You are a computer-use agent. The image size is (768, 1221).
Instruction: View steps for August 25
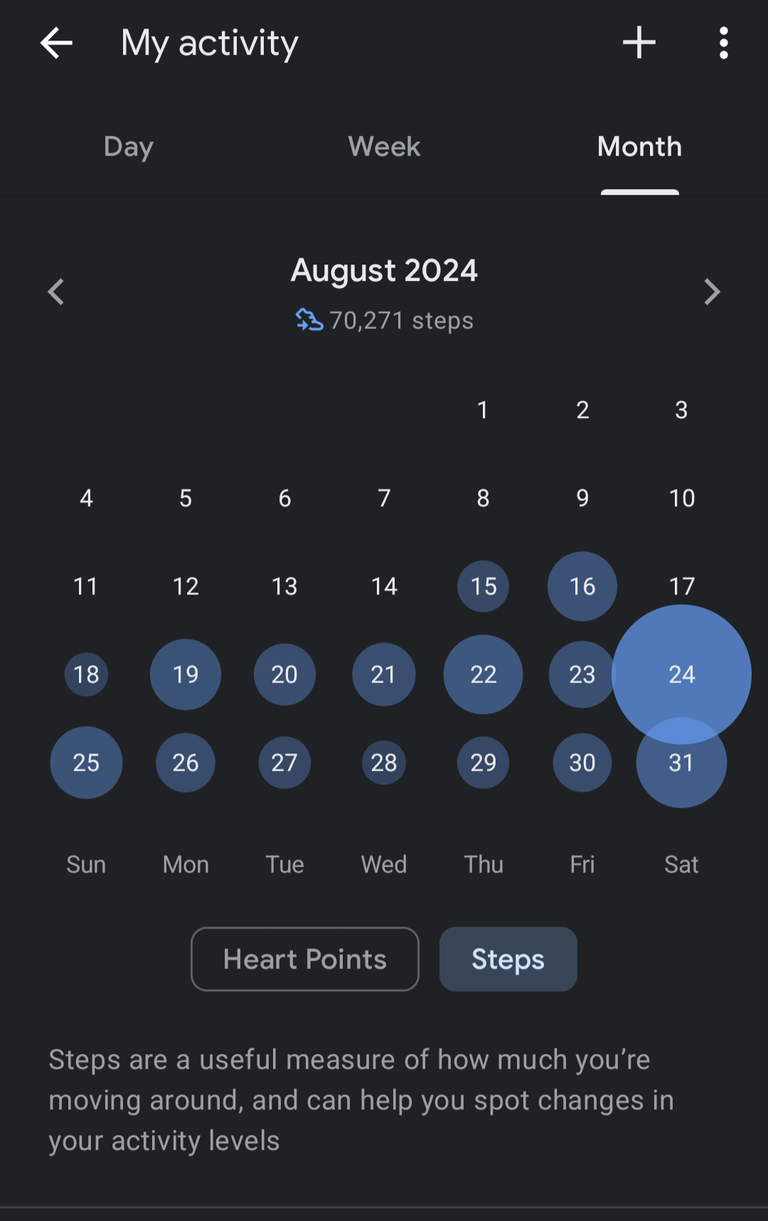pos(86,763)
